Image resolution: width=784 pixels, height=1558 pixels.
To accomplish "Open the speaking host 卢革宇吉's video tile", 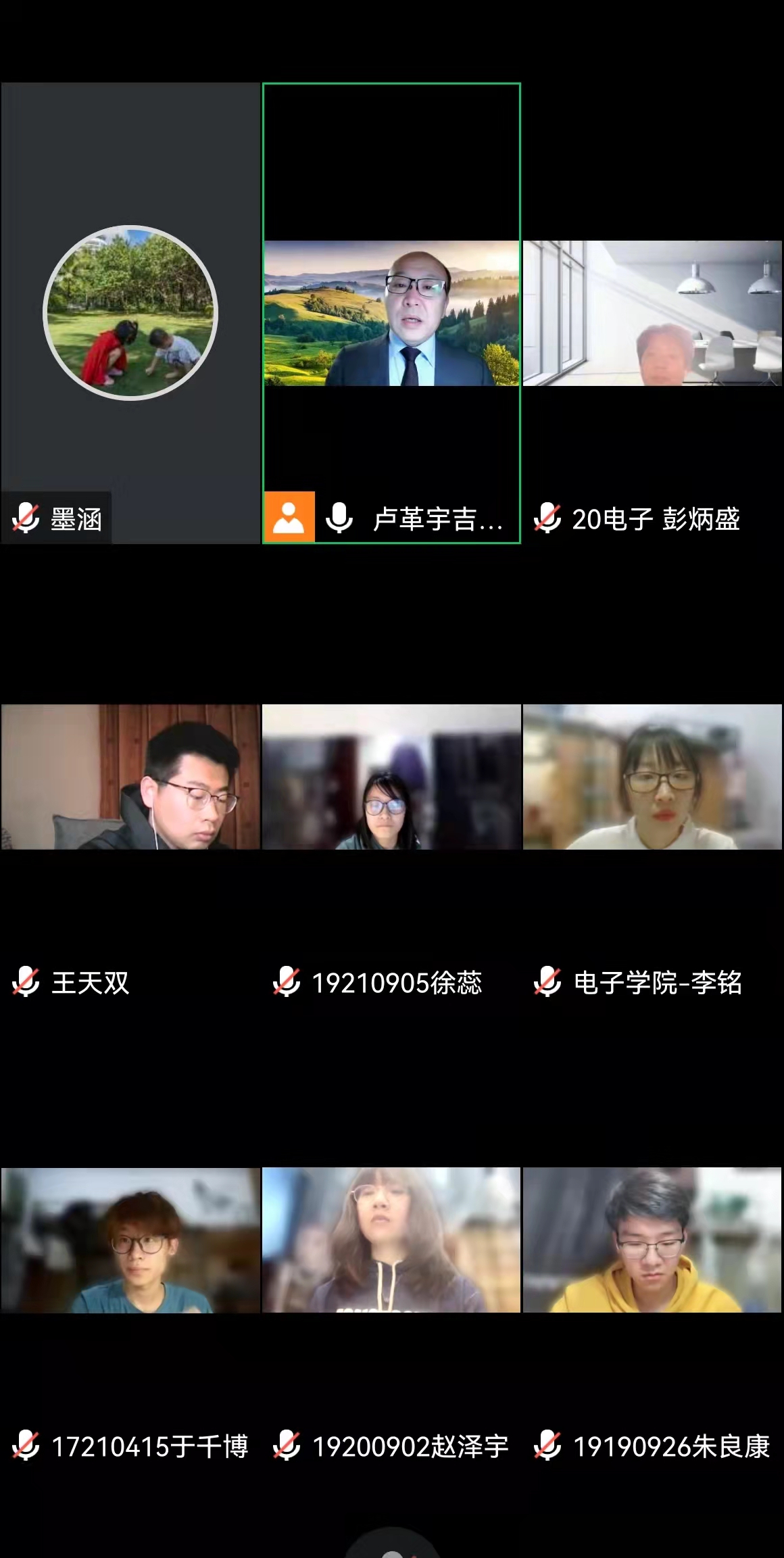I will click(x=391, y=313).
